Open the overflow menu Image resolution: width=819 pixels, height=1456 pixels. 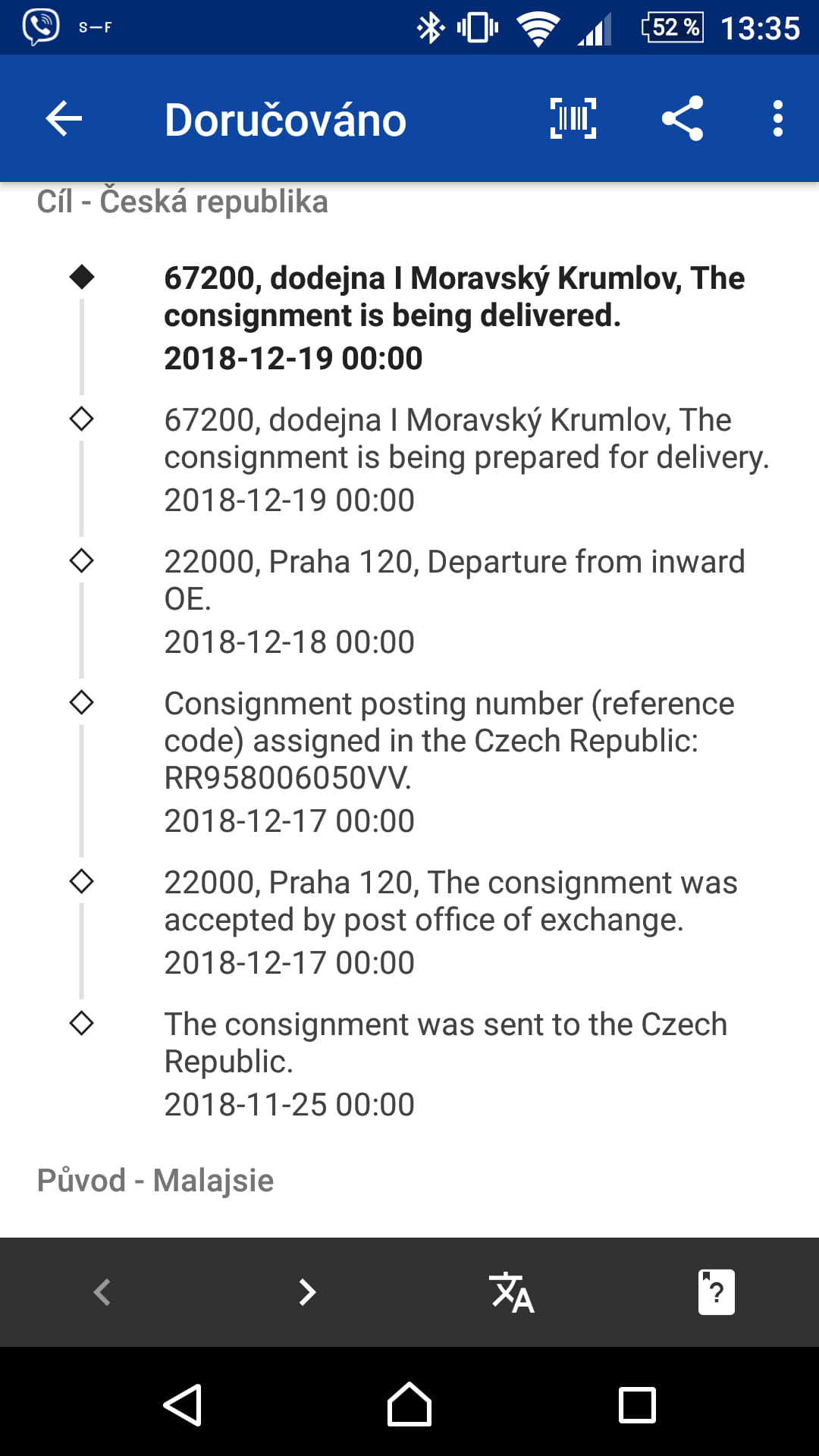click(x=777, y=119)
